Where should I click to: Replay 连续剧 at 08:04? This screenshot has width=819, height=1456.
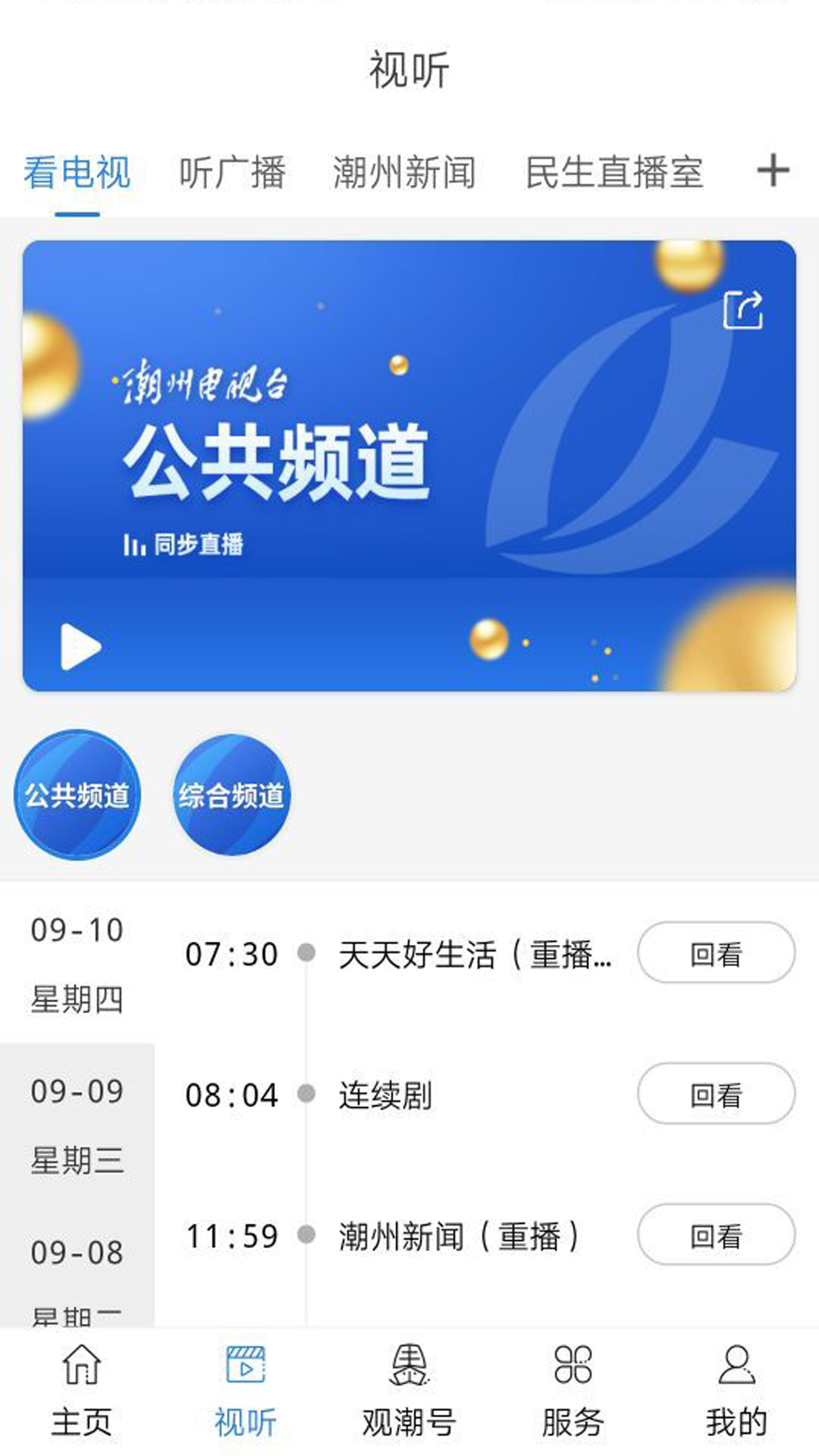coord(716,1094)
